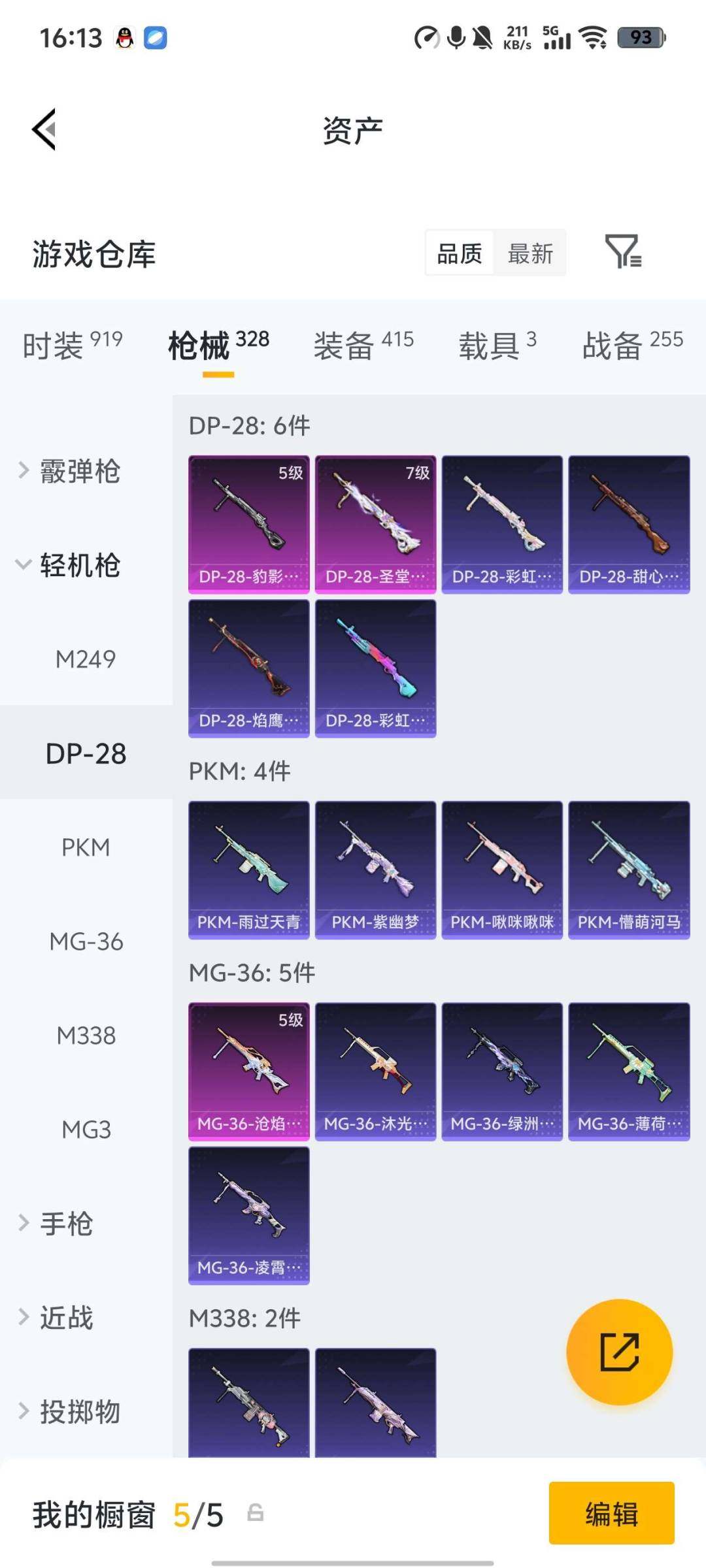Image resolution: width=706 pixels, height=1568 pixels.
Task: Select MG3 in the side list
Action: click(86, 1130)
